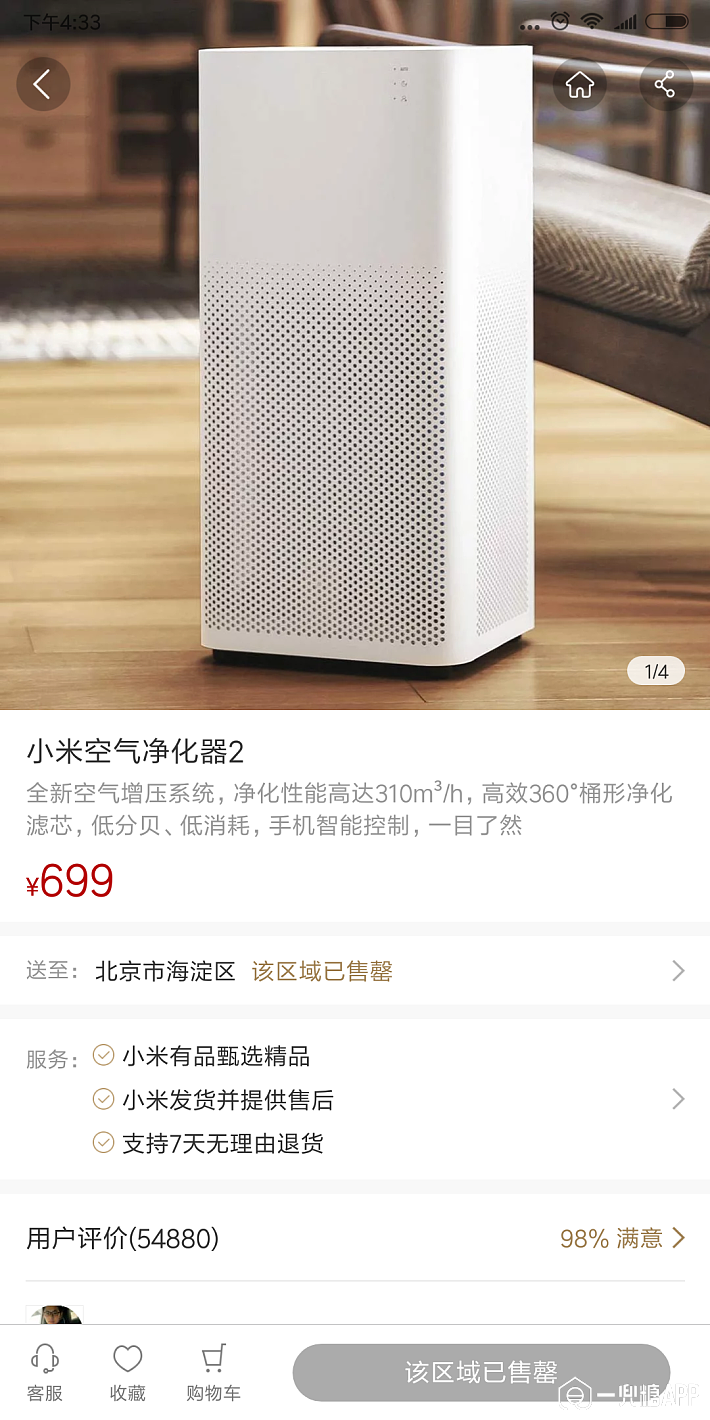The image size is (710, 1420).
Task: Open 用户评价 reviews section
Action: pyautogui.click(x=355, y=1239)
